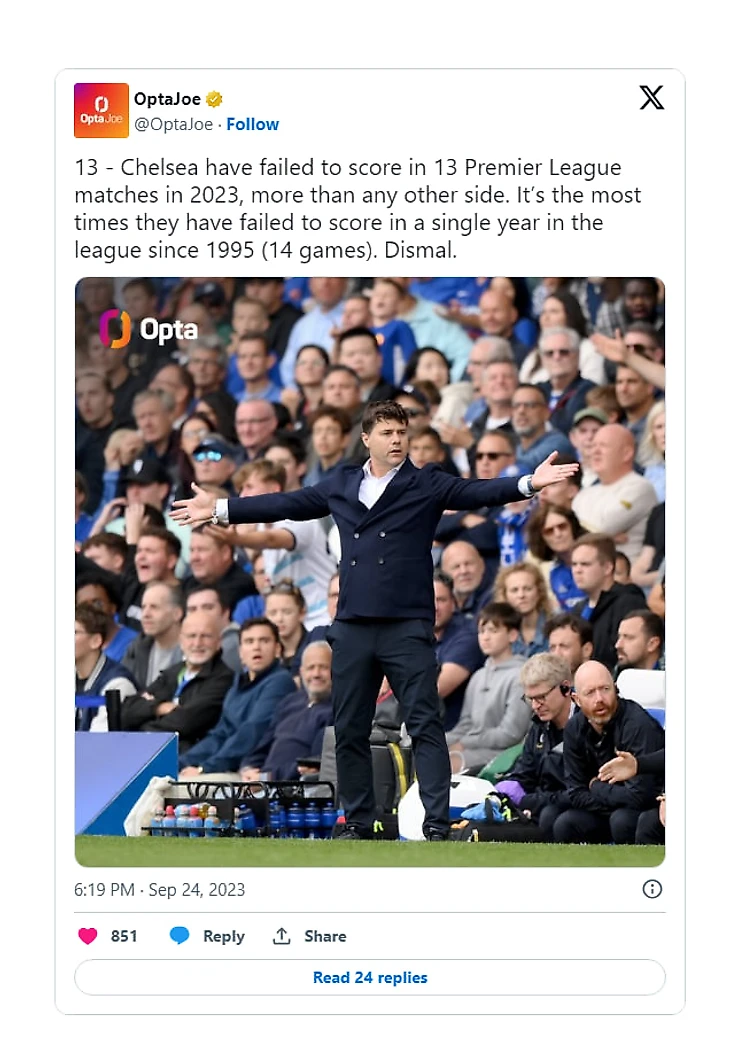Like this tweet via the heart icon
The image size is (730, 1040).
click(x=88, y=936)
